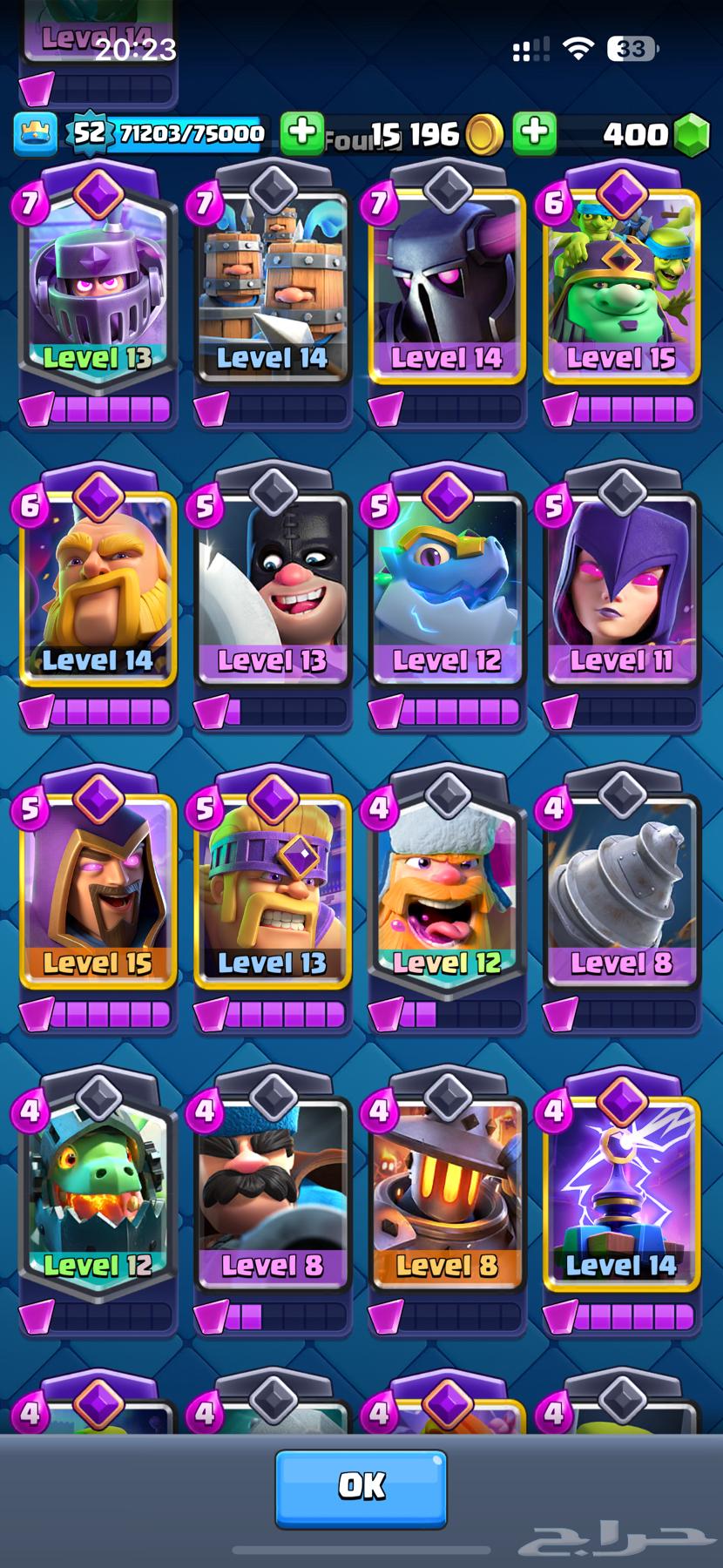View the Goblin Giant Level 15 card
Image resolution: width=723 pixels, height=1568 pixels.
point(620,287)
